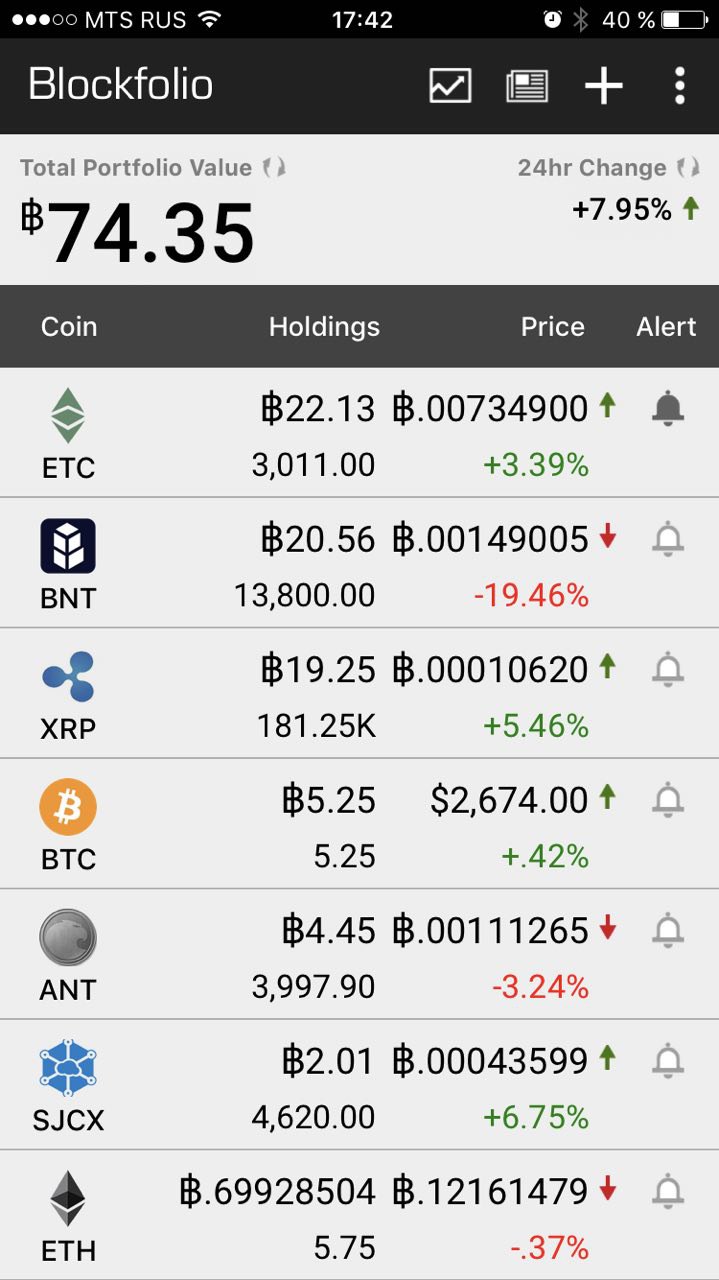Set a price alert for ETH

point(668,1192)
